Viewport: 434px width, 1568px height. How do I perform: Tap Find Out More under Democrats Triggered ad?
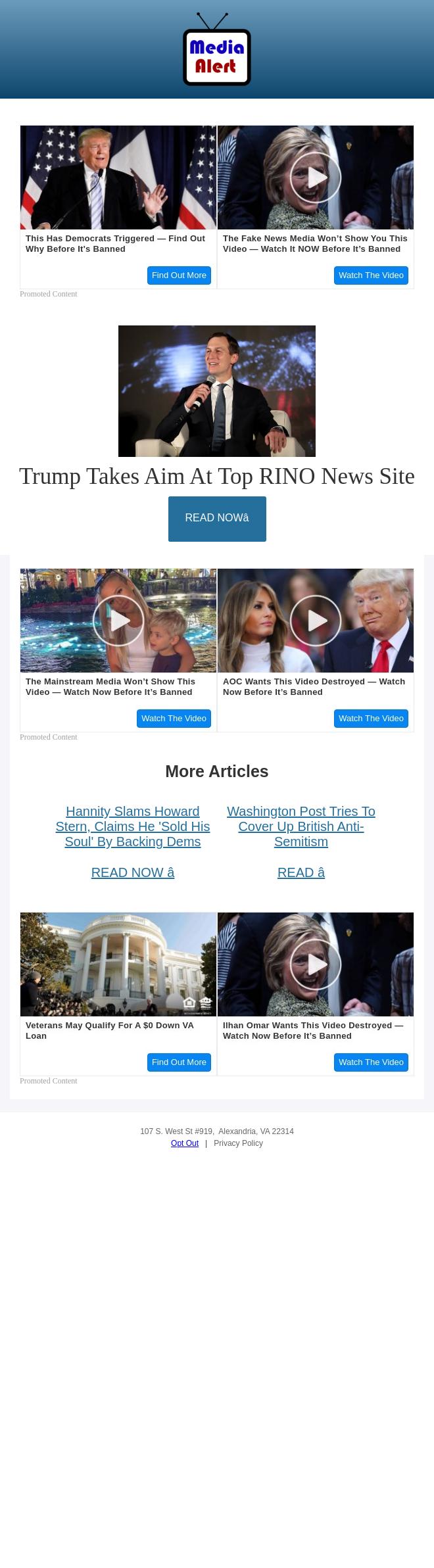[x=179, y=275]
